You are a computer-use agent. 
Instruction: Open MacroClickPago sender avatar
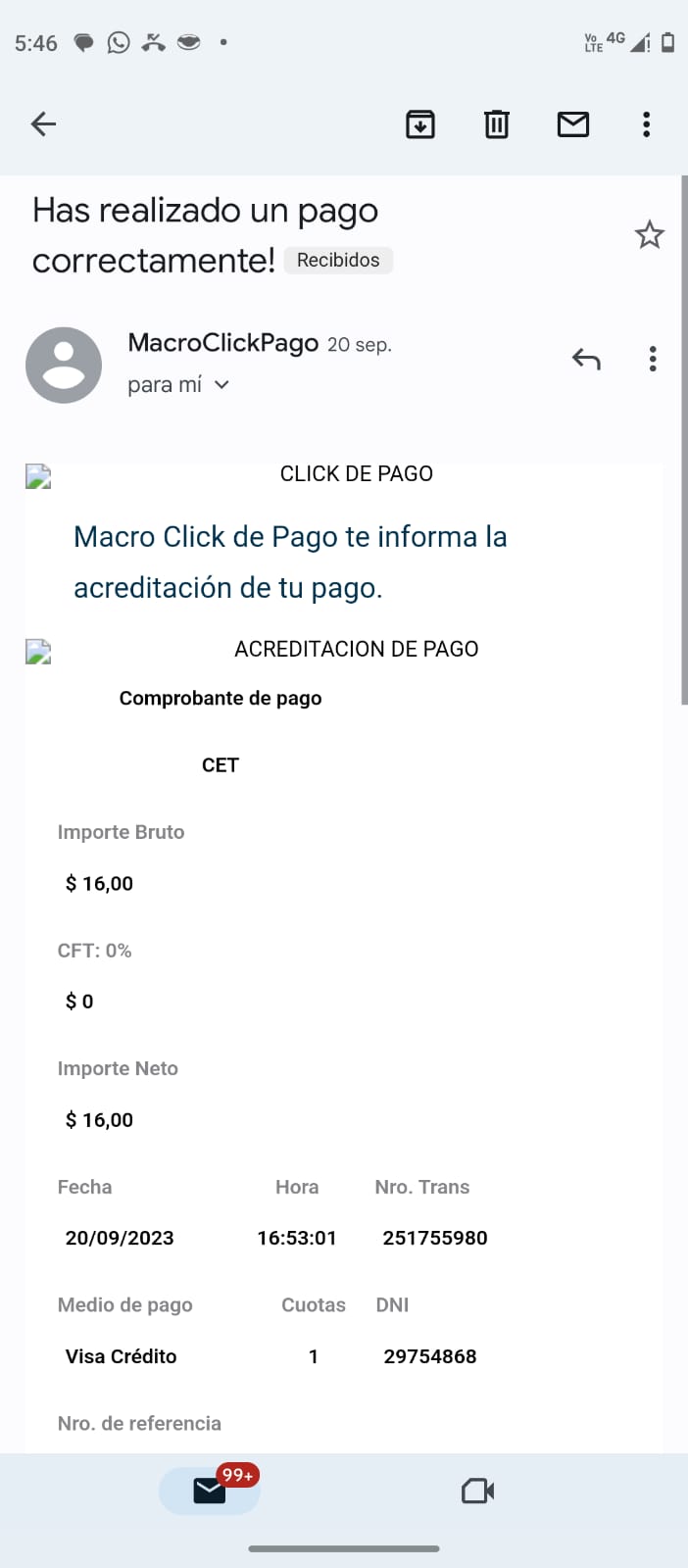point(64,366)
